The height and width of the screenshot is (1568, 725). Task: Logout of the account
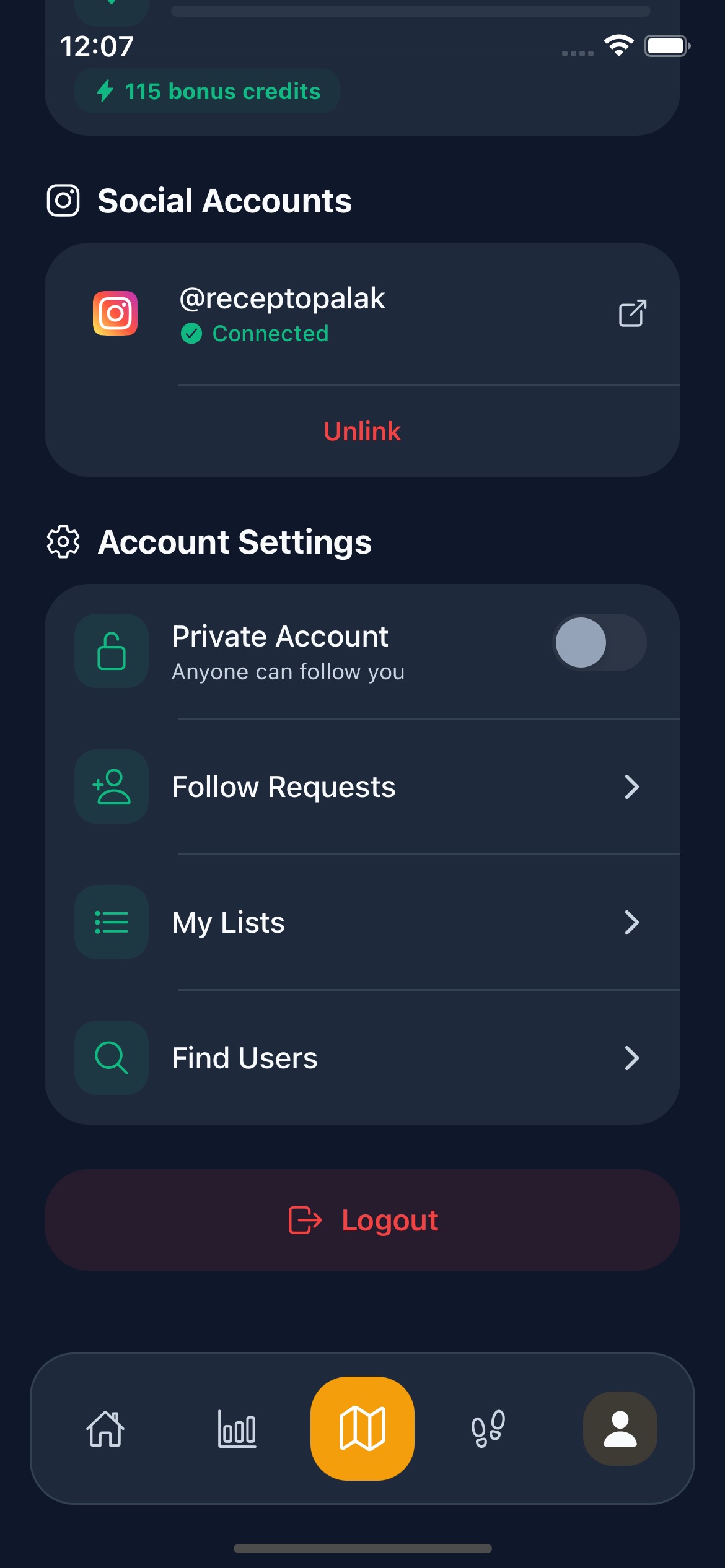click(x=362, y=1219)
